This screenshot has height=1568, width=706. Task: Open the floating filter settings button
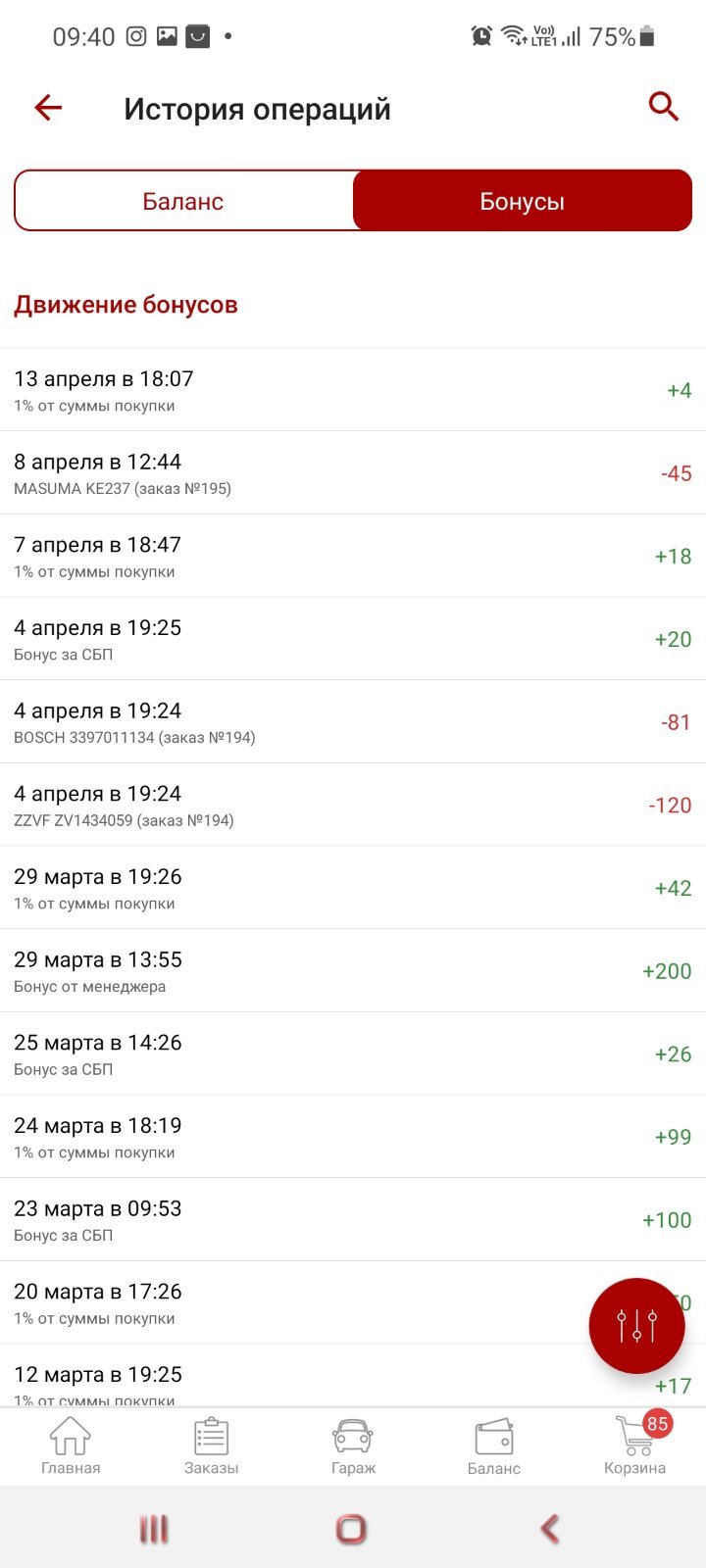pos(636,1326)
